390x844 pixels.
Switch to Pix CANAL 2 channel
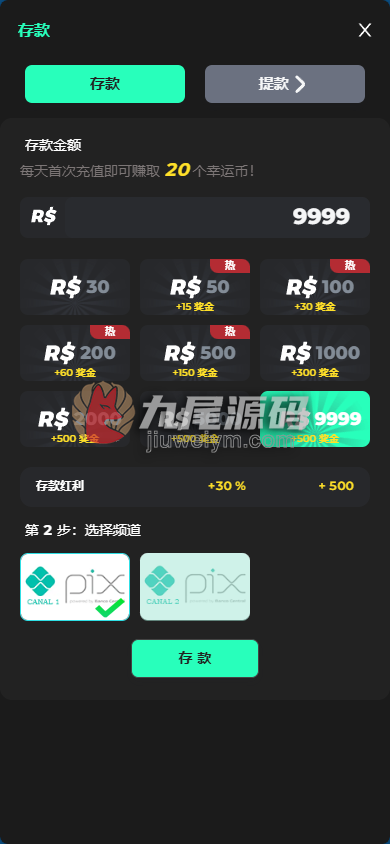(195, 587)
